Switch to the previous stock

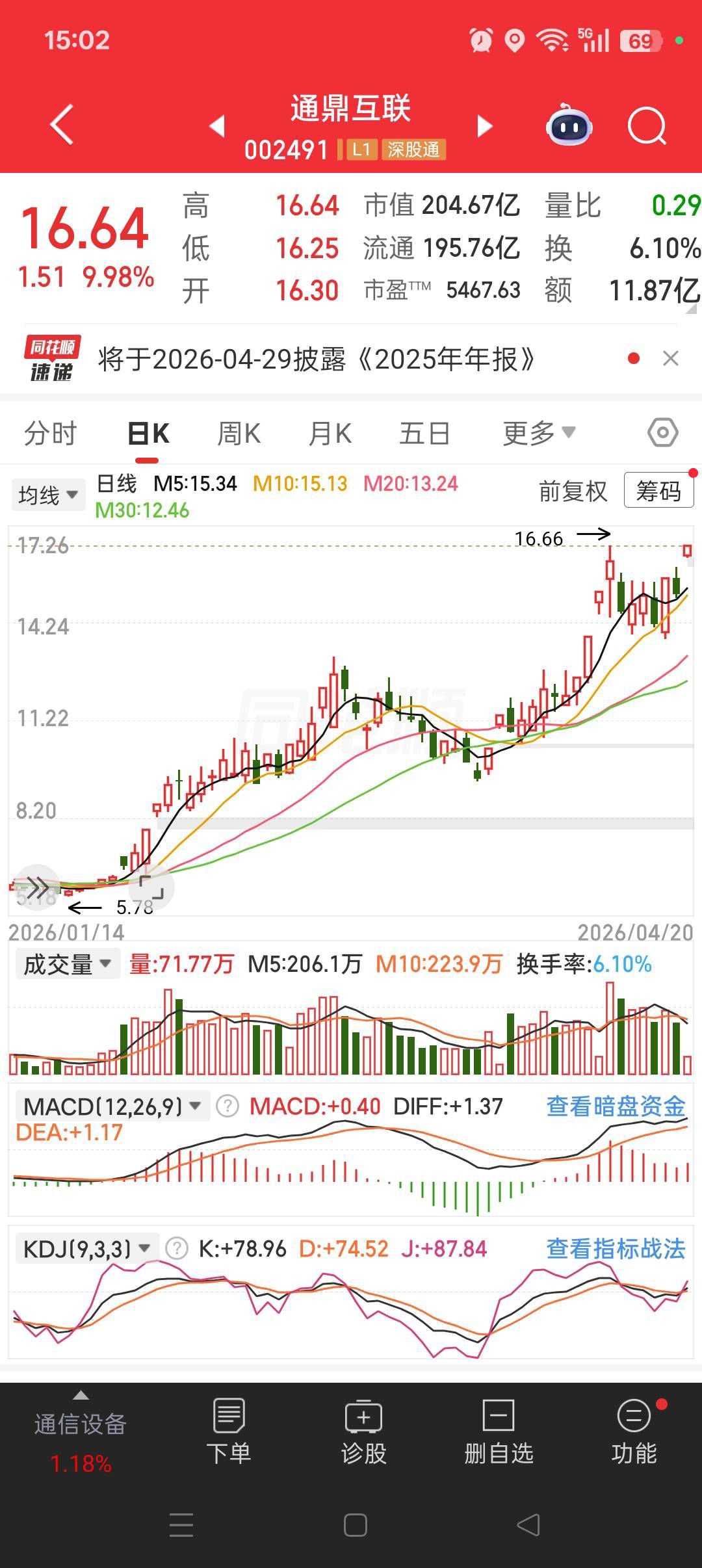217,125
